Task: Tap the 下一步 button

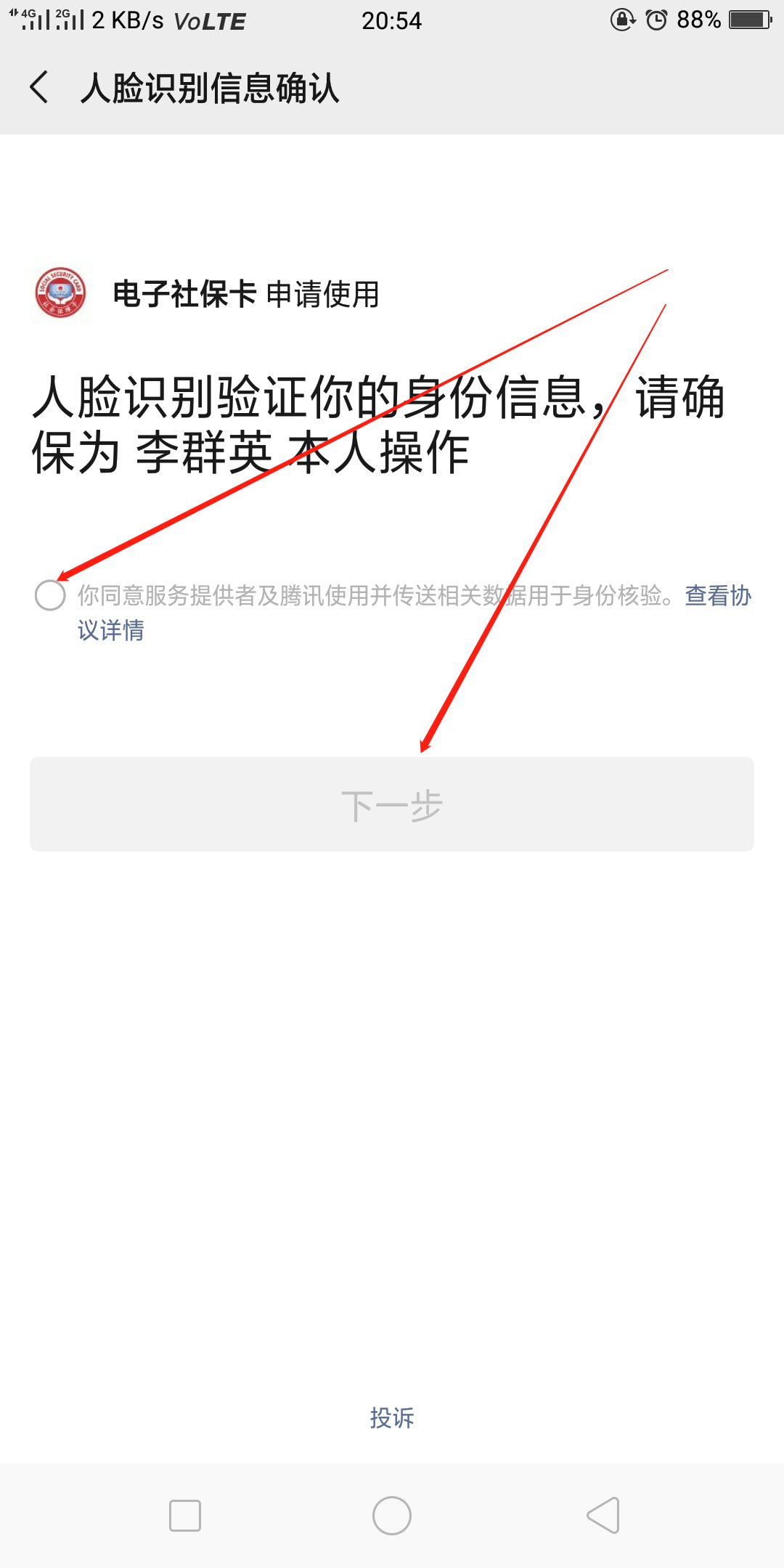Action: 392,804
